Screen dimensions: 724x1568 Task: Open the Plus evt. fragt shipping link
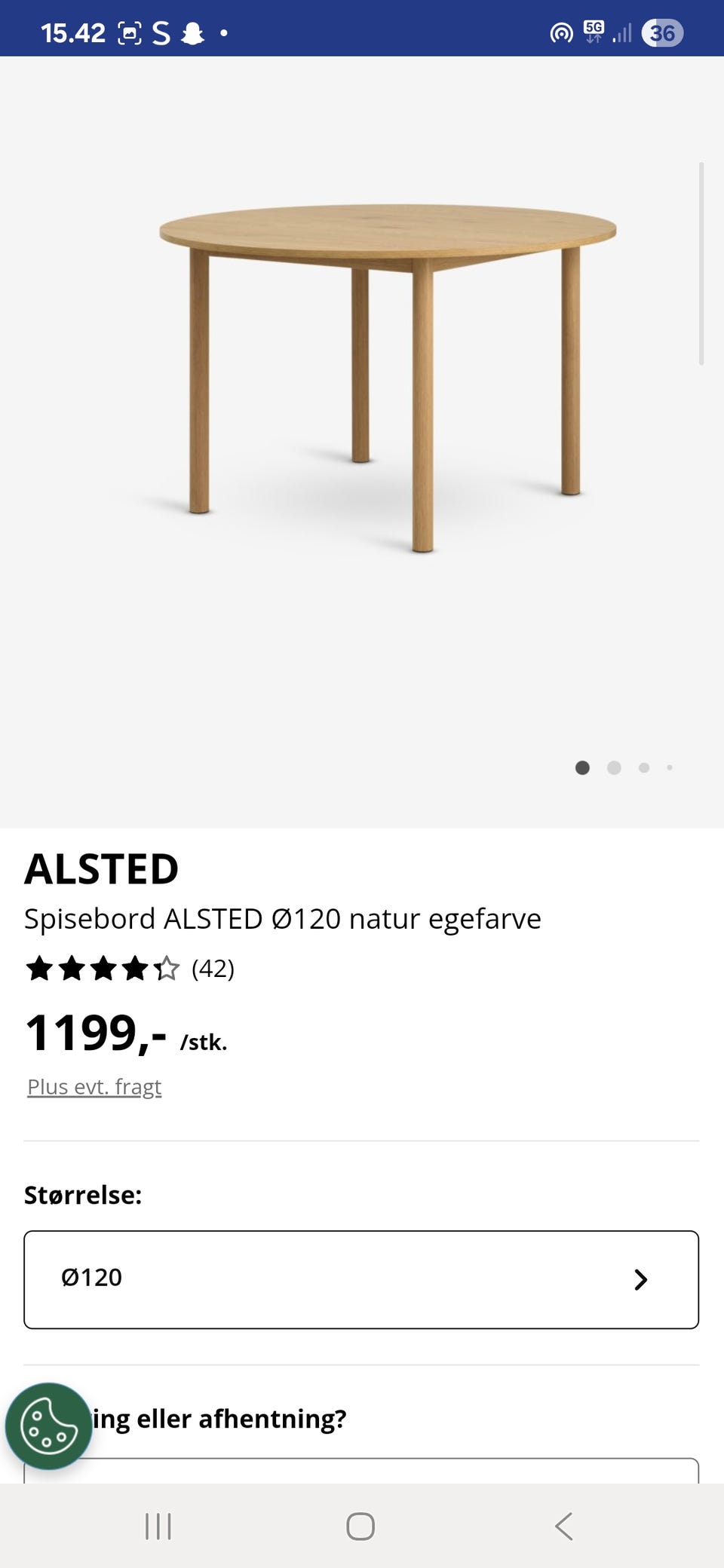94,1087
